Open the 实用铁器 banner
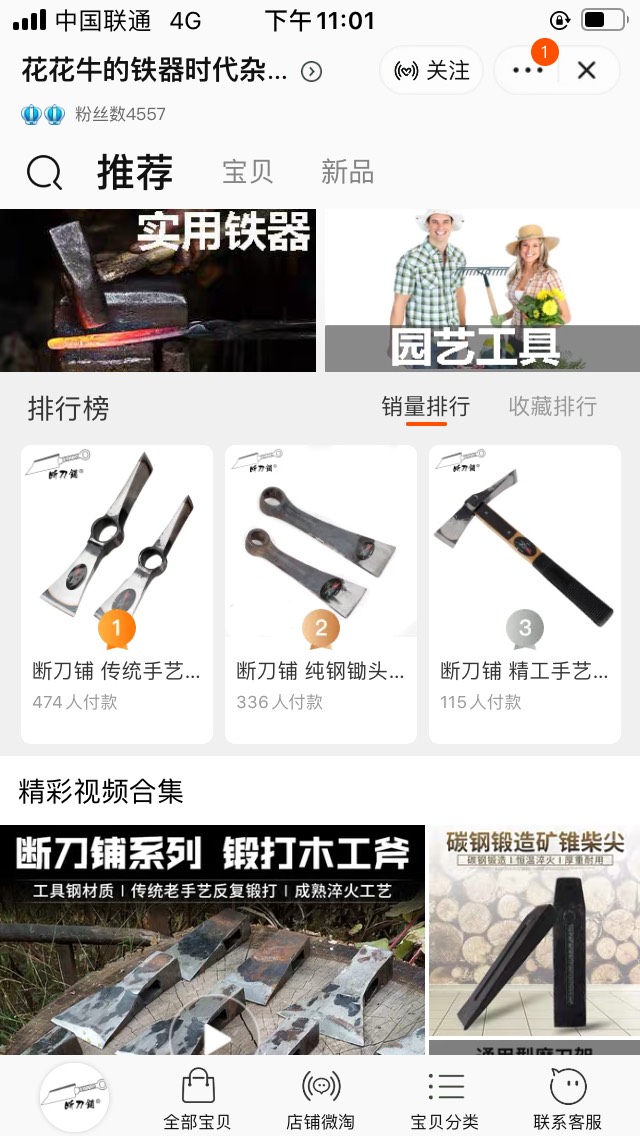640x1136 pixels. (x=158, y=290)
